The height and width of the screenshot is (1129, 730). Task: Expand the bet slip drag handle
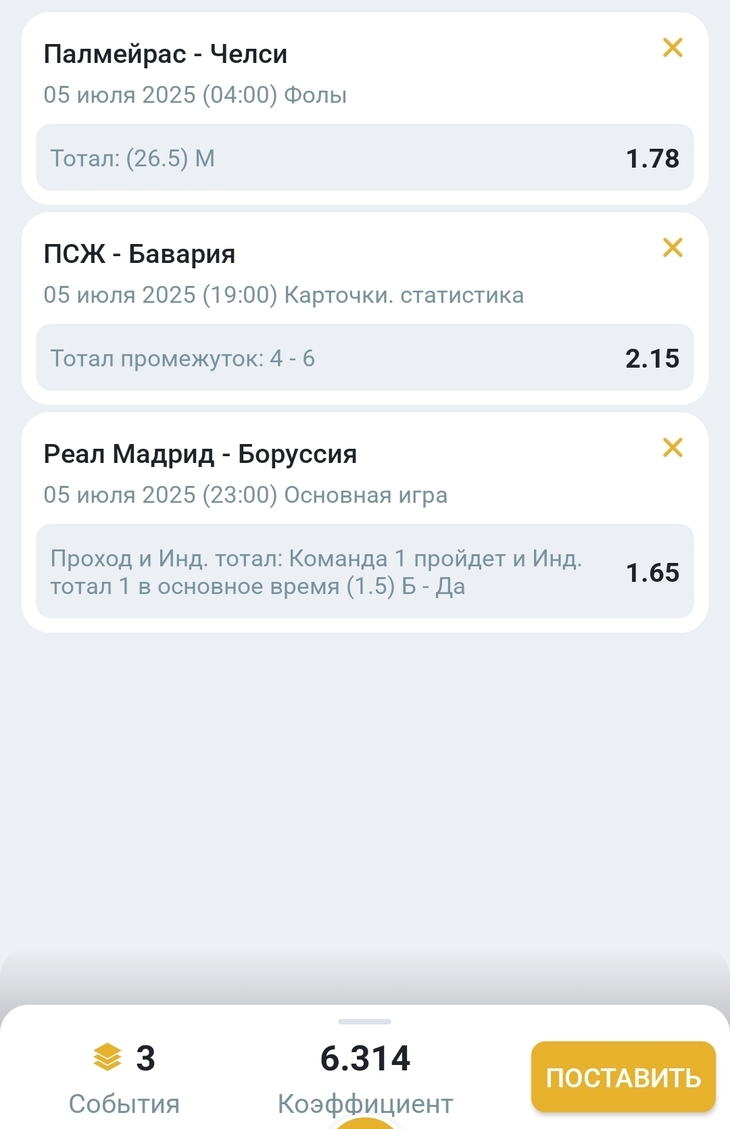365,1021
